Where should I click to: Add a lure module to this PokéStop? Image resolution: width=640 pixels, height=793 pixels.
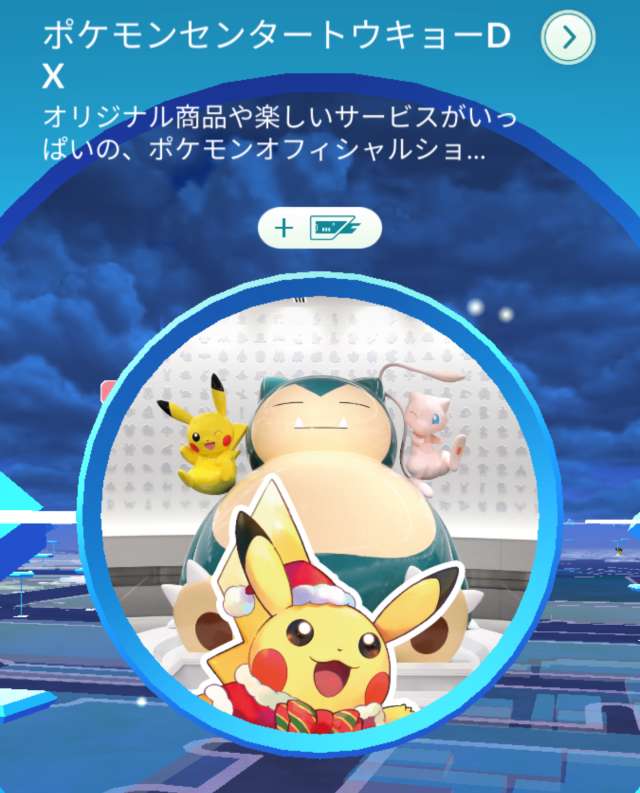pos(319,229)
